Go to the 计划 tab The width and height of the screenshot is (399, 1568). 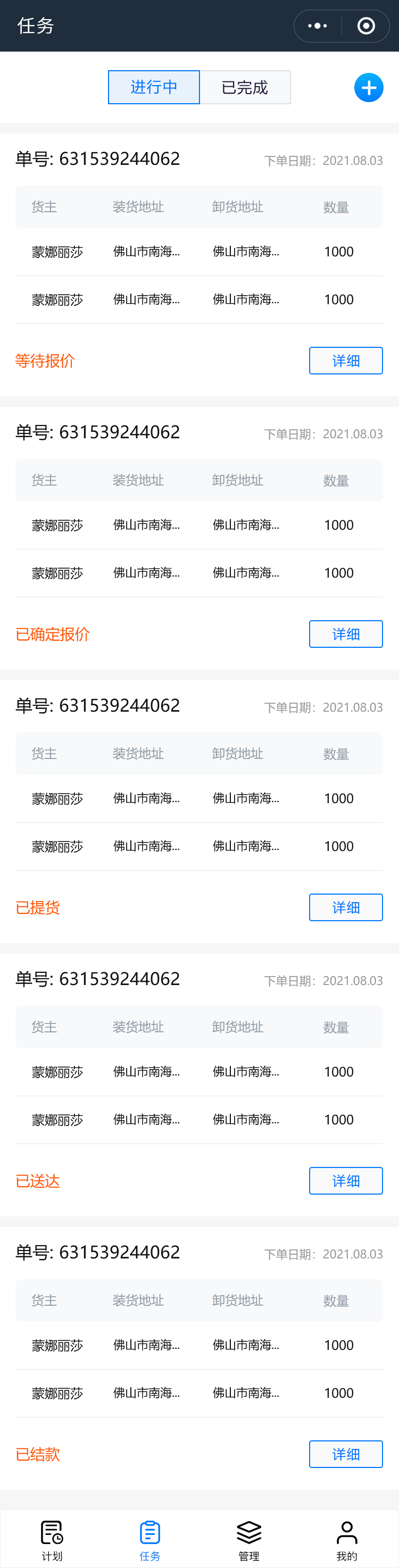click(52, 1540)
